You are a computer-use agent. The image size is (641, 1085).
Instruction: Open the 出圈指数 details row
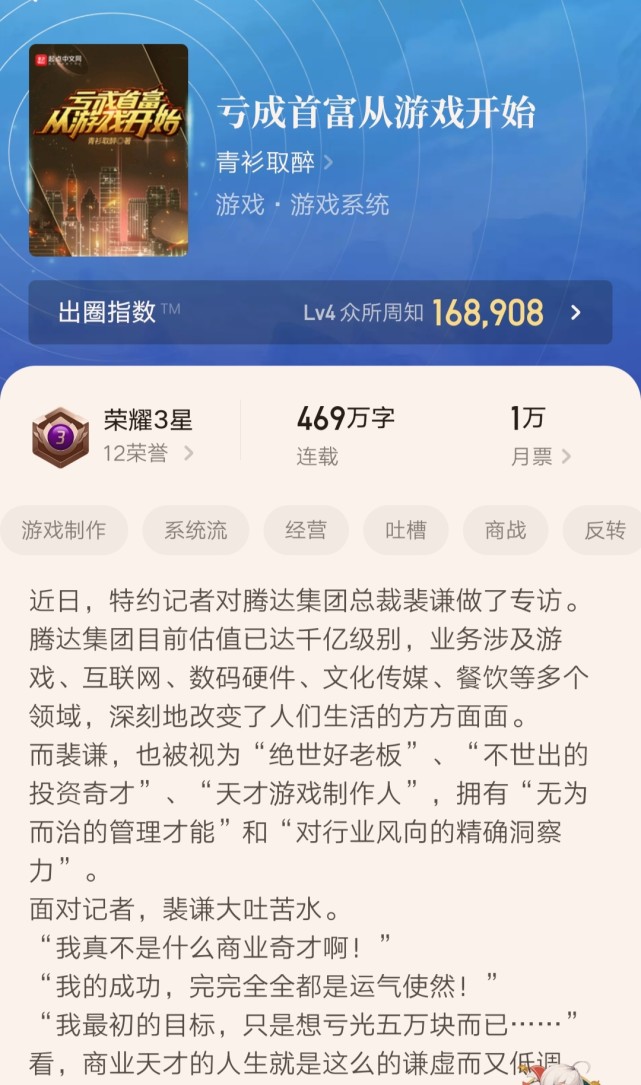[x=320, y=312]
